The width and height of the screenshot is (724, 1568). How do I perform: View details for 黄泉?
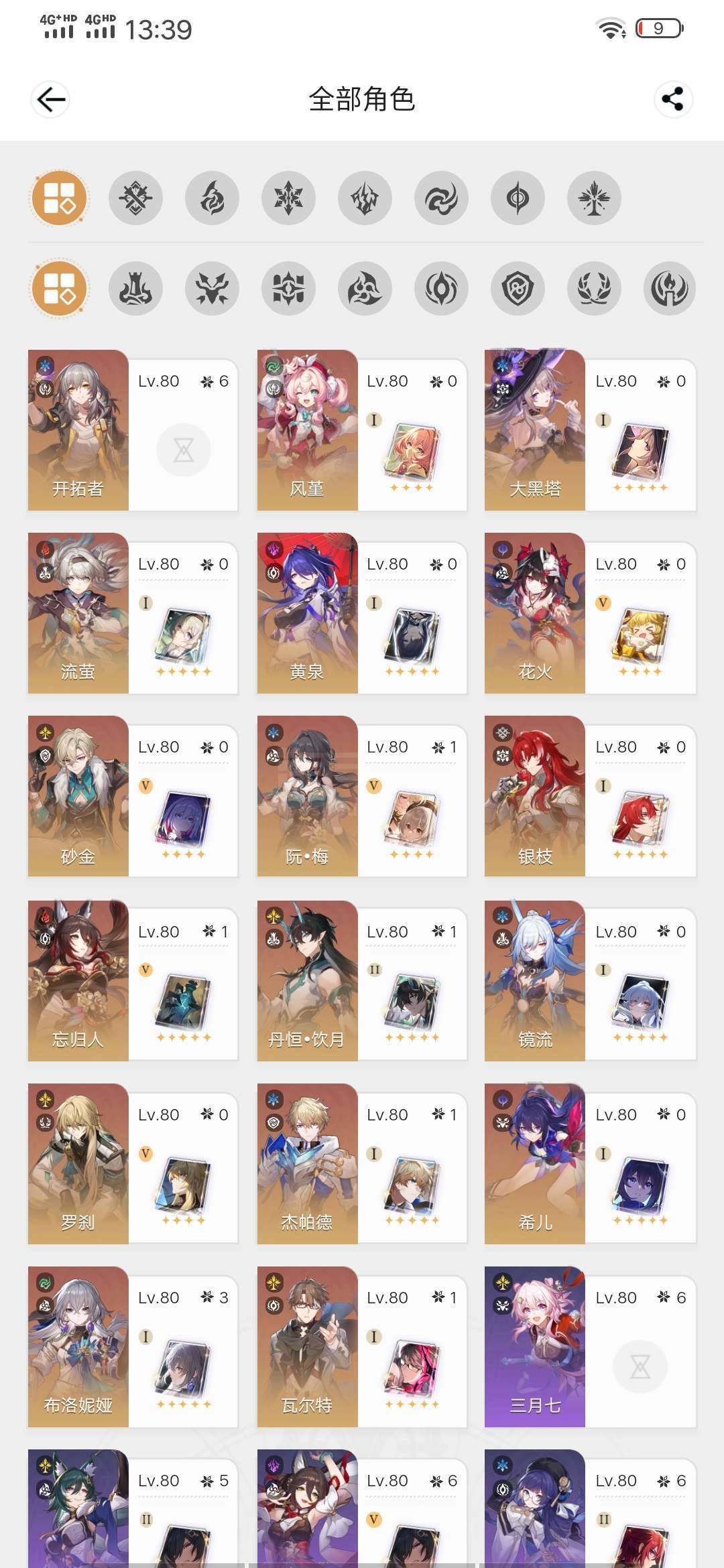[x=362, y=613]
